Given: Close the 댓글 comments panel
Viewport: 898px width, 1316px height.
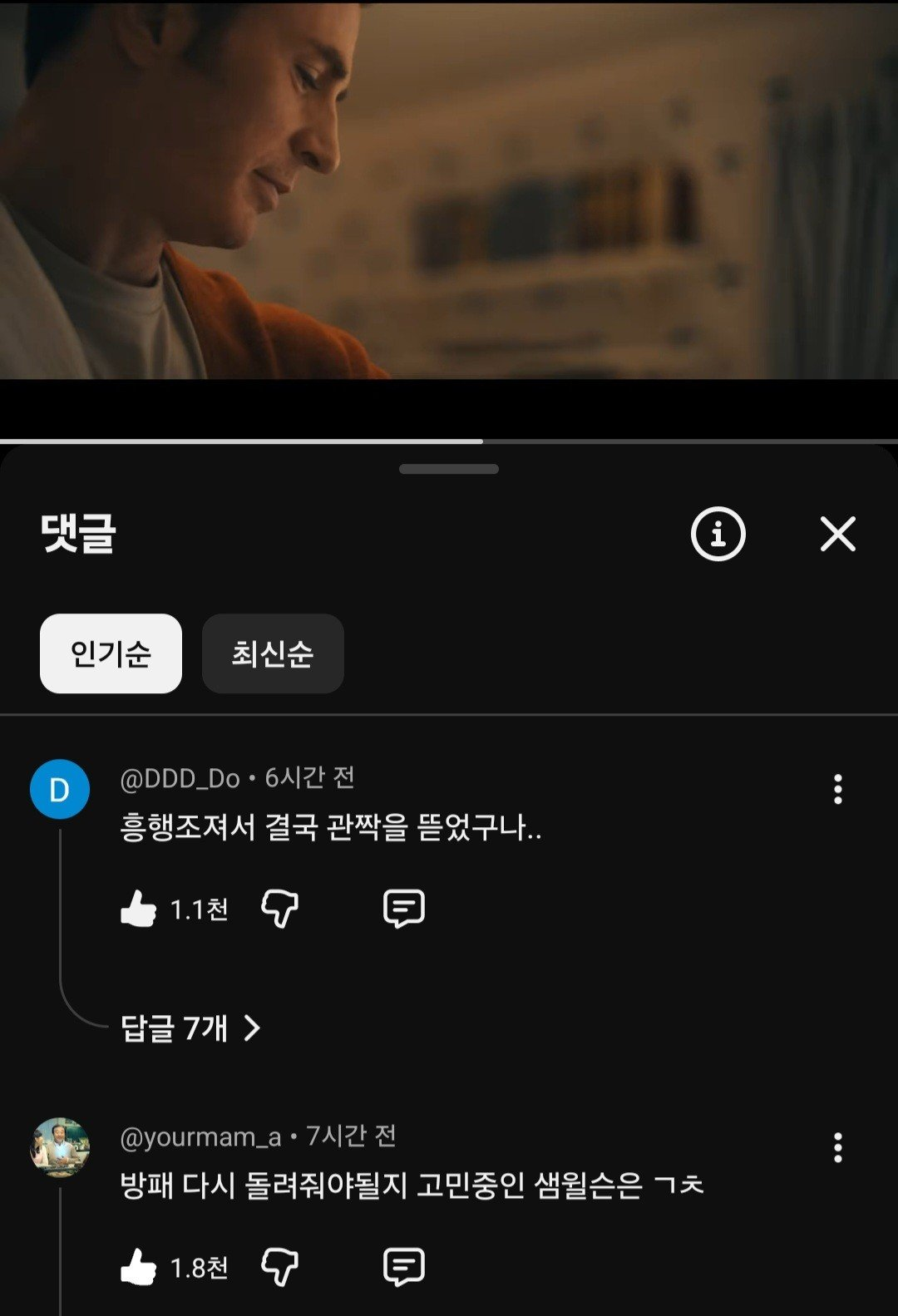Looking at the screenshot, I should tap(837, 534).
